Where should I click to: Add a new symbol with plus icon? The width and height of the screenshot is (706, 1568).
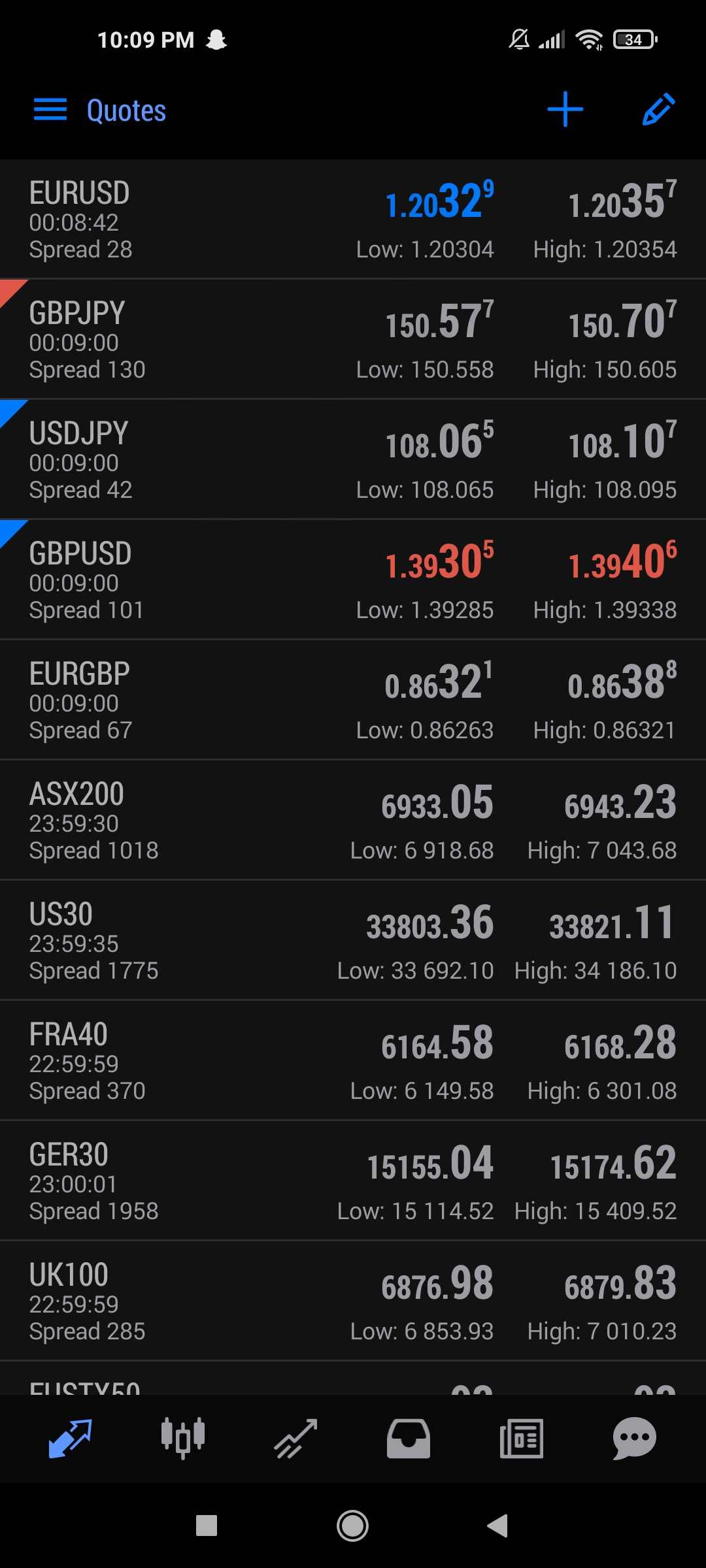click(x=565, y=110)
